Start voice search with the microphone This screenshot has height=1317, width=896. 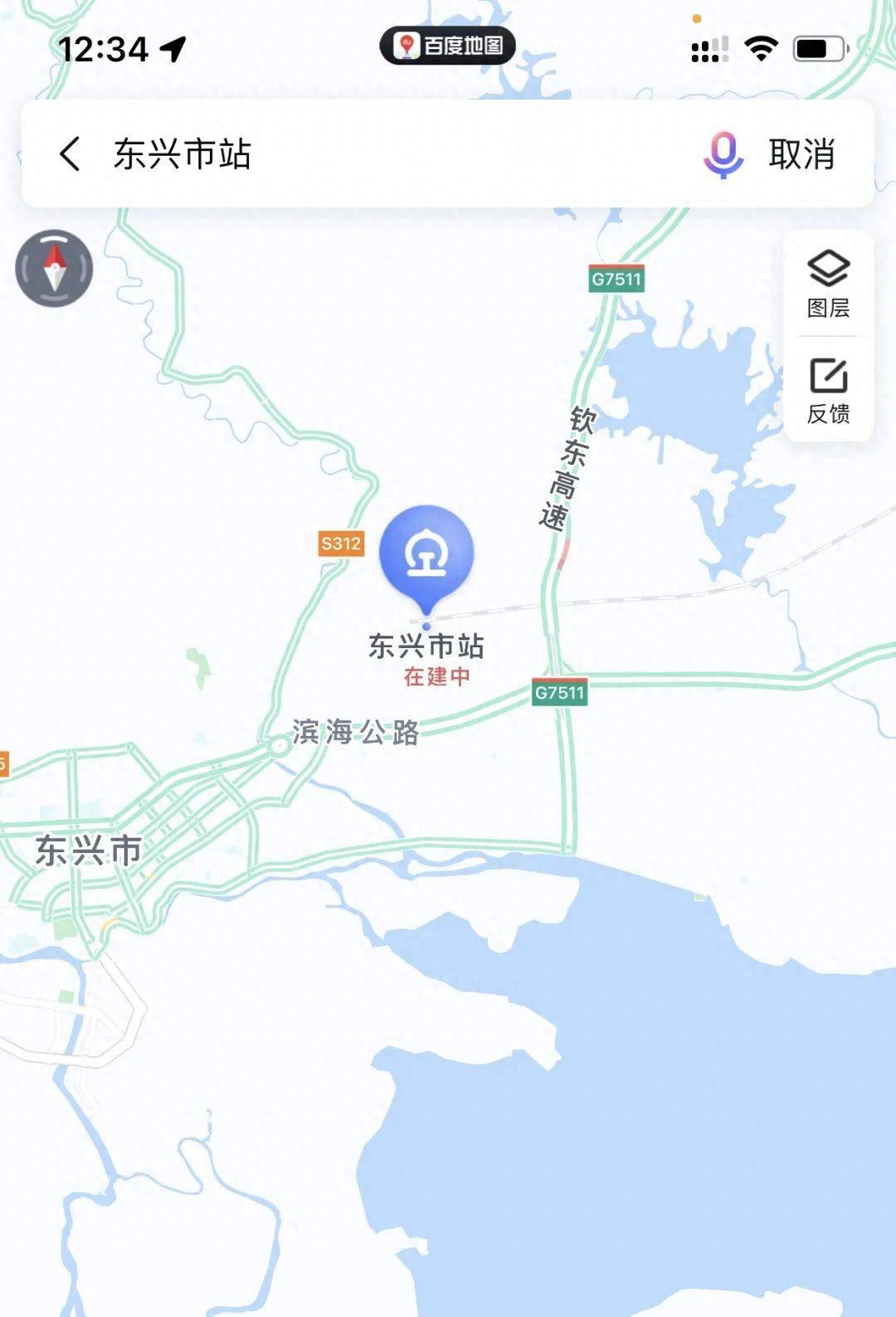723,154
